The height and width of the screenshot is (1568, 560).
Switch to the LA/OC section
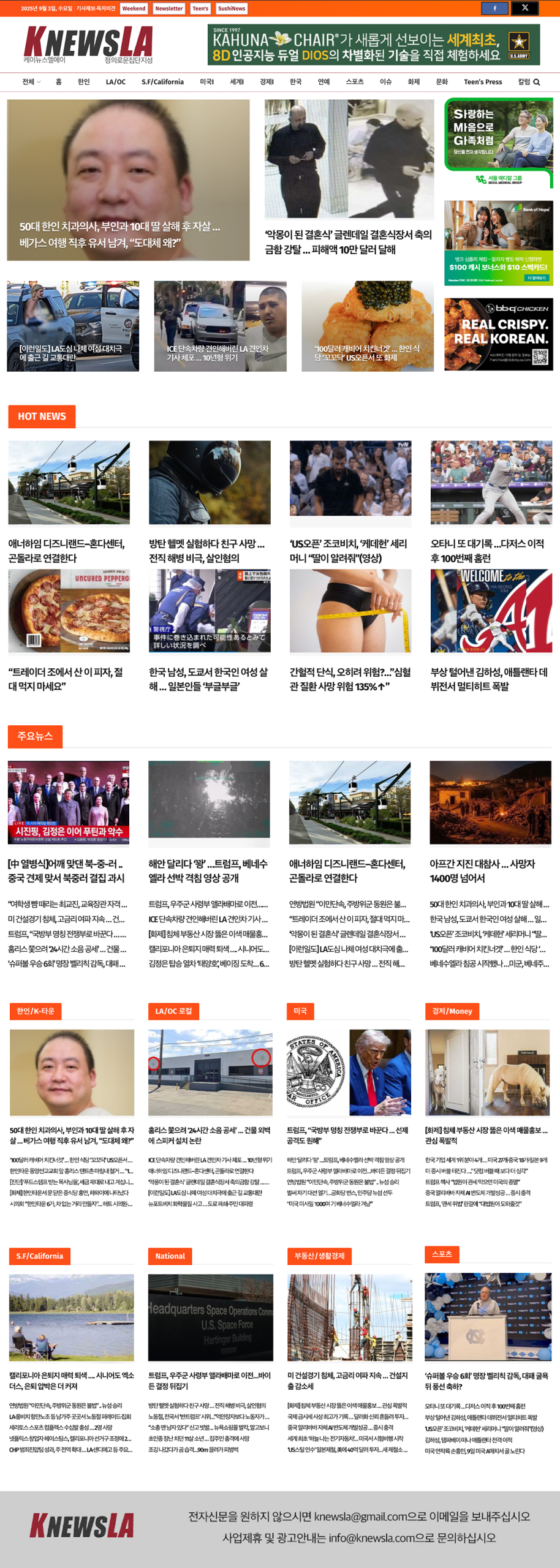115,82
